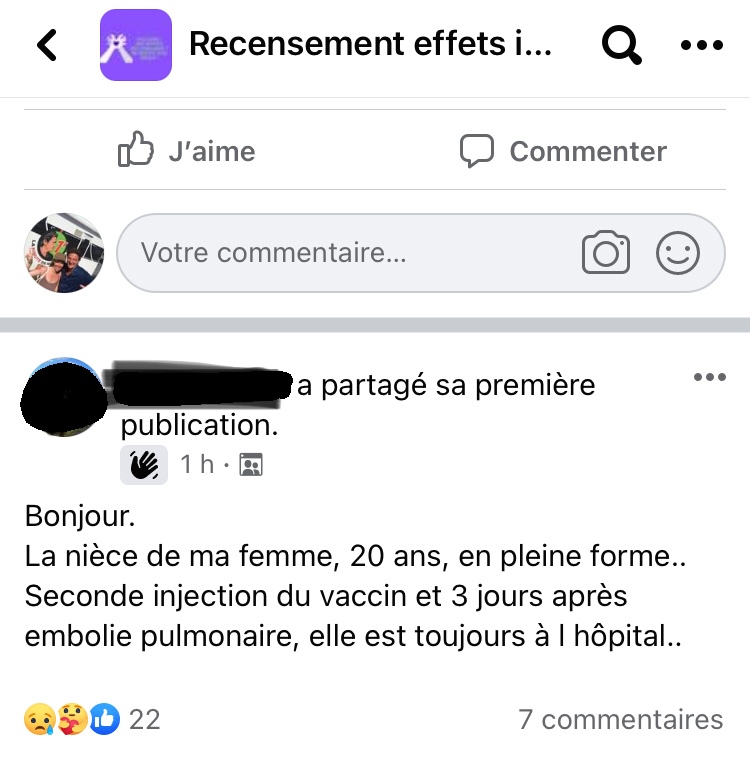The image size is (750, 757).
Task: Go back with the top-left arrow
Action: (x=47, y=45)
